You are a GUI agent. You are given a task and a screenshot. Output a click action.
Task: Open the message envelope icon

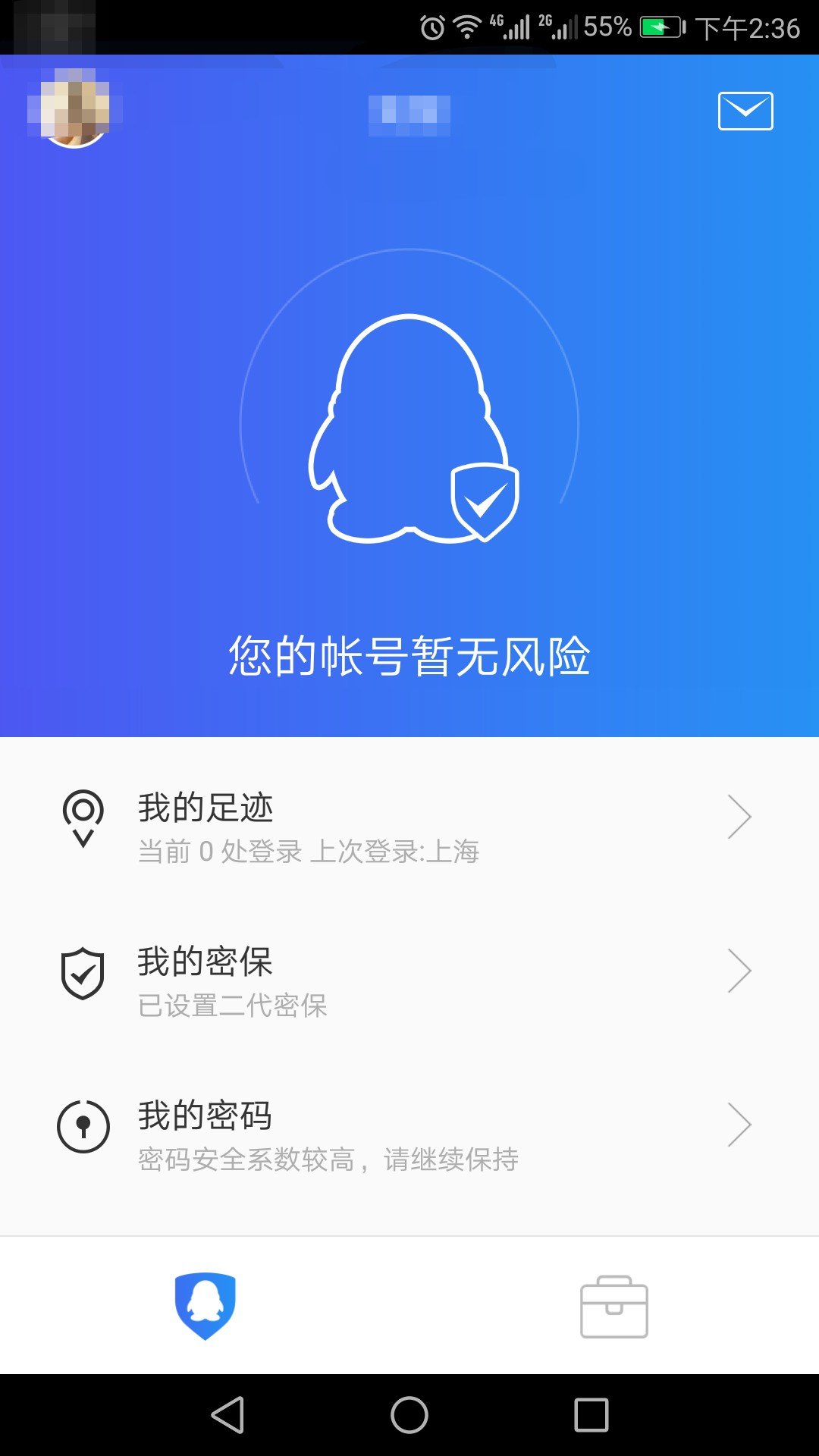745,110
